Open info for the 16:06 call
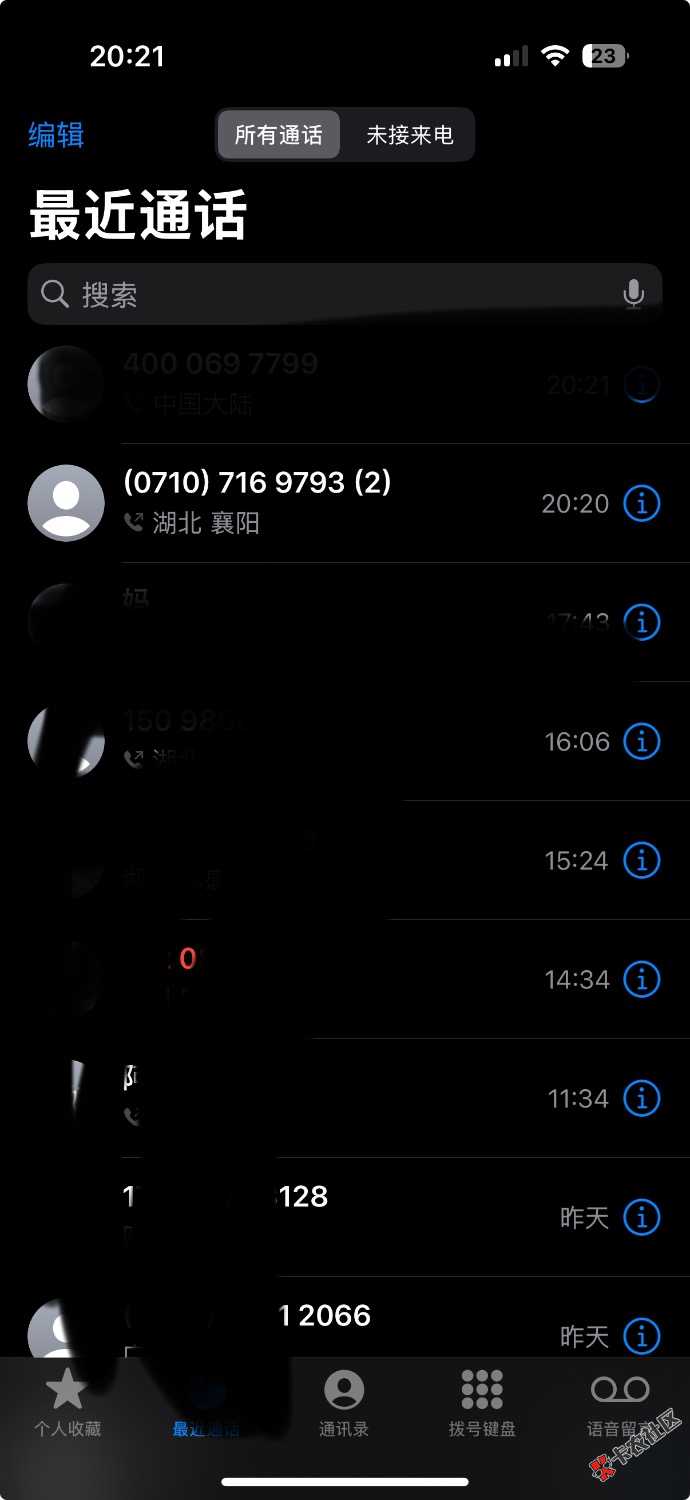The height and width of the screenshot is (1500, 690). click(642, 741)
